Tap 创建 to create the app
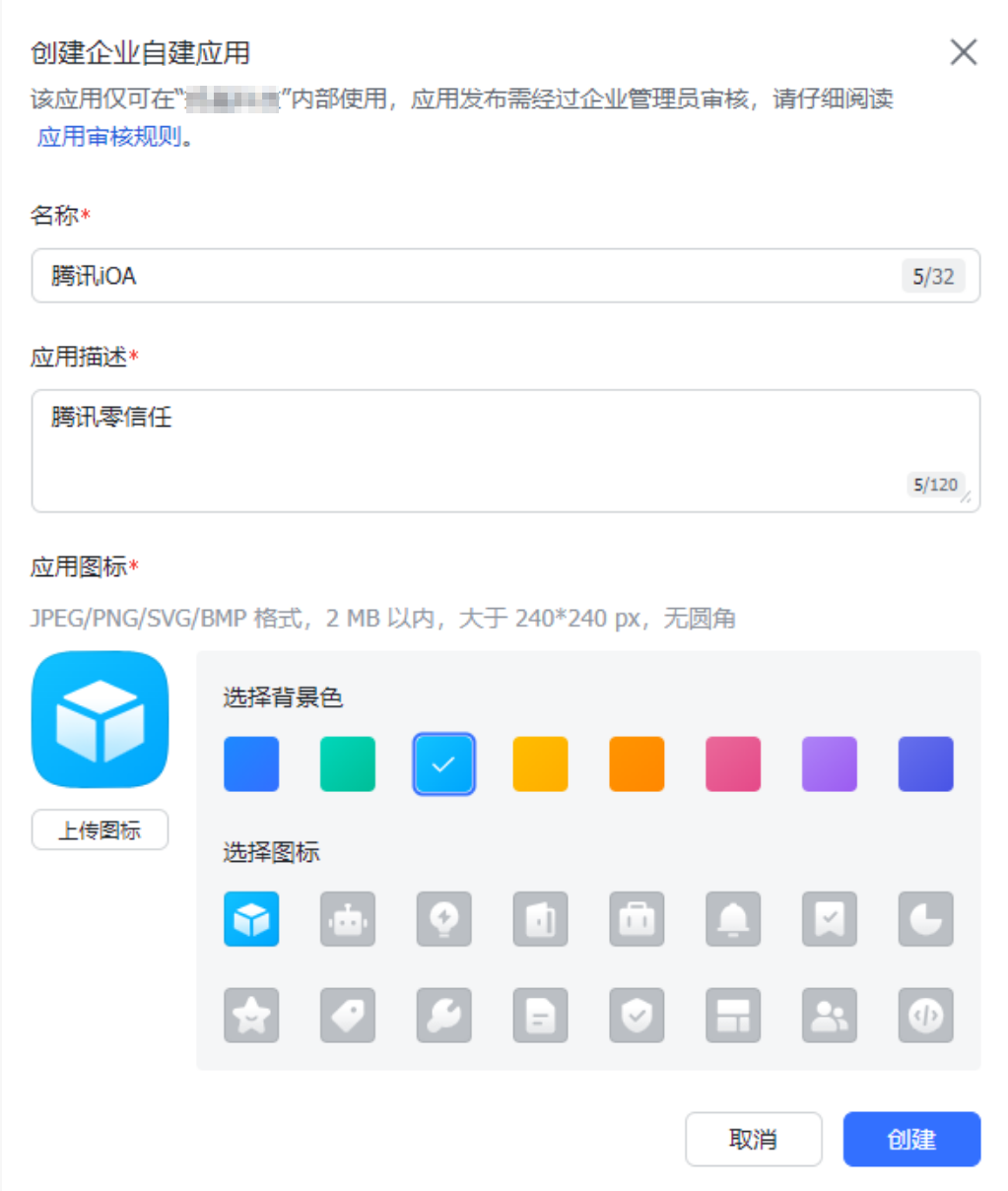This screenshot has width=1008, height=1191. point(911,1140)
